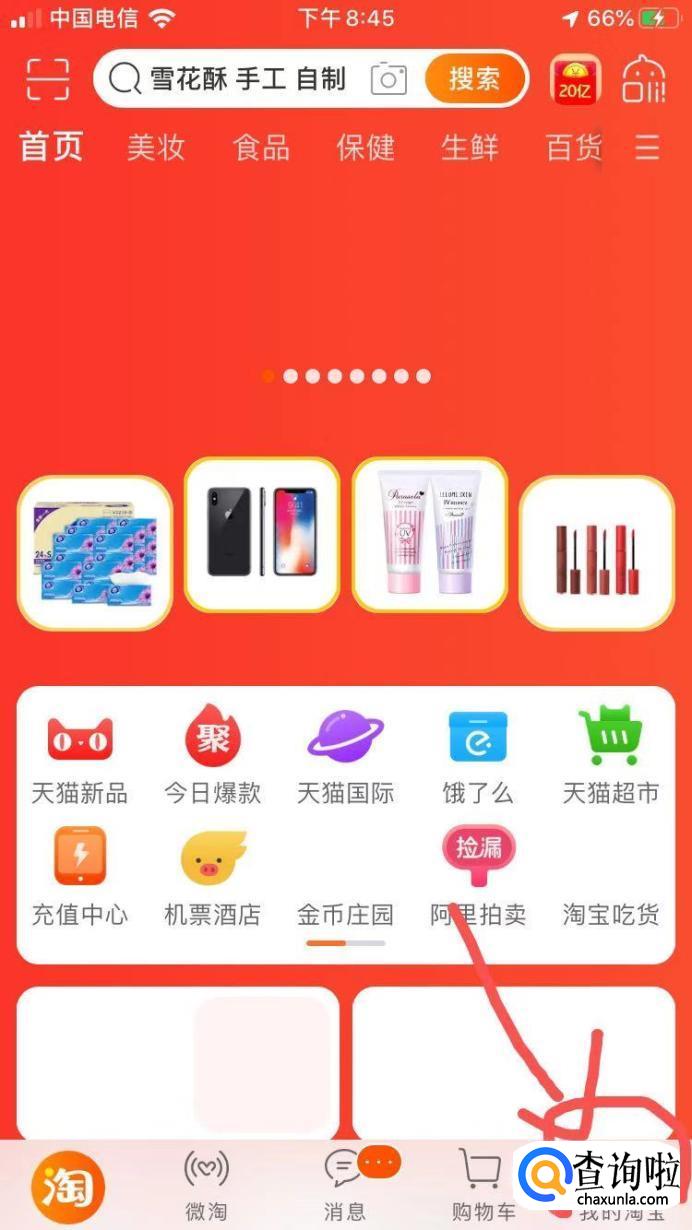Open the scan code icon
This screenshot has width=692, height=1230.
pos(47,79)
